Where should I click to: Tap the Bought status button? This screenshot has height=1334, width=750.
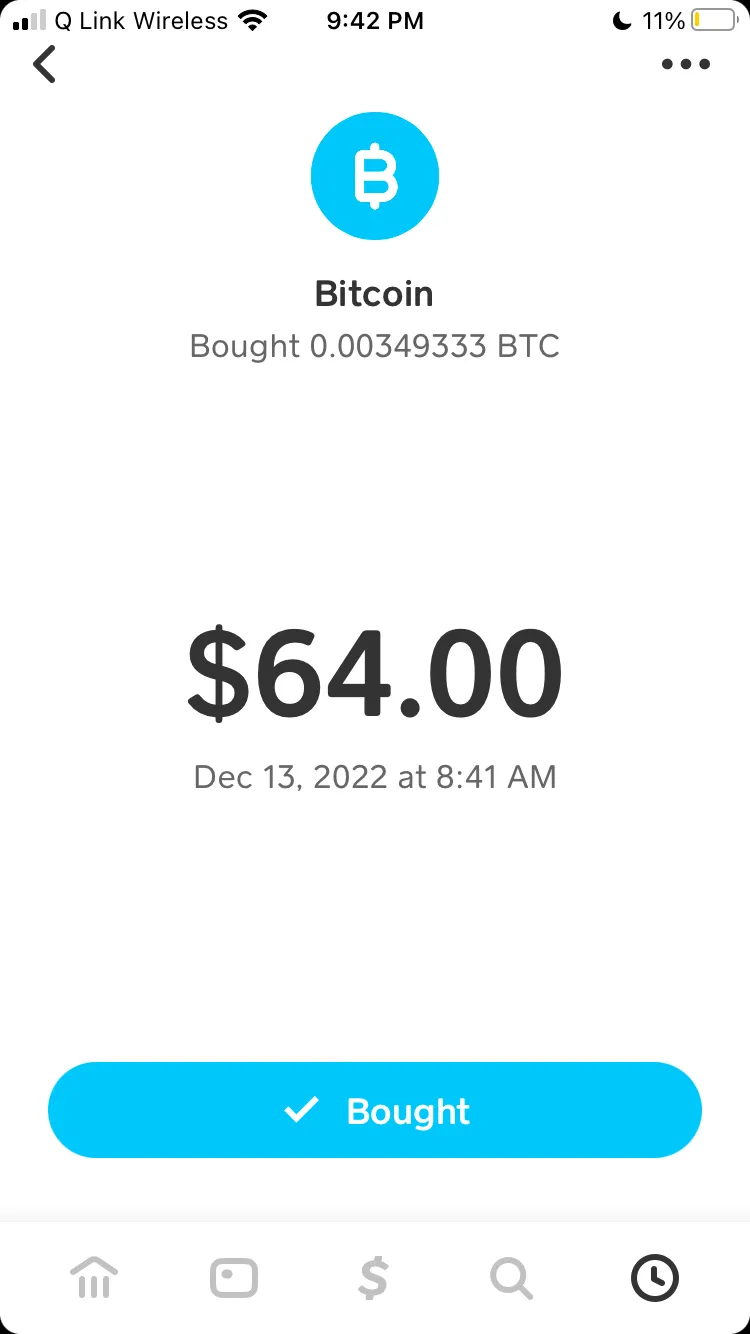375,1110
